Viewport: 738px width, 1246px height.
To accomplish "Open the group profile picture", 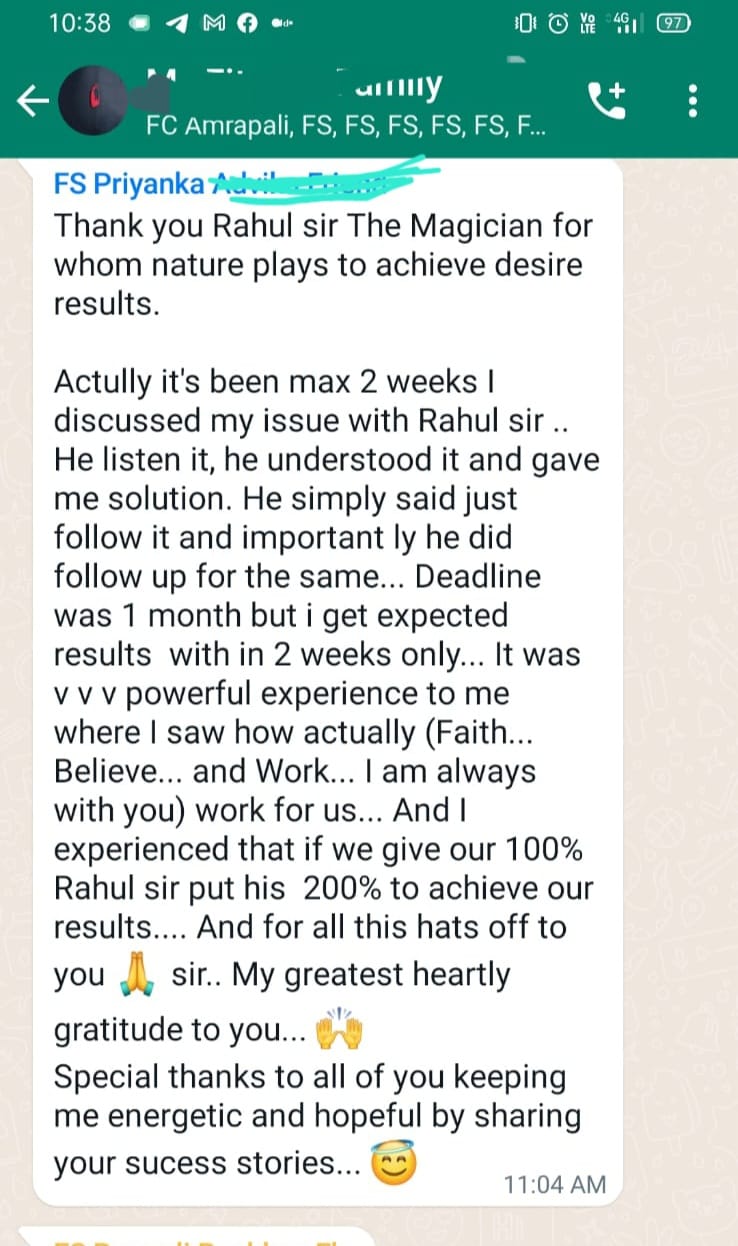I will click(x=94, y=99).
